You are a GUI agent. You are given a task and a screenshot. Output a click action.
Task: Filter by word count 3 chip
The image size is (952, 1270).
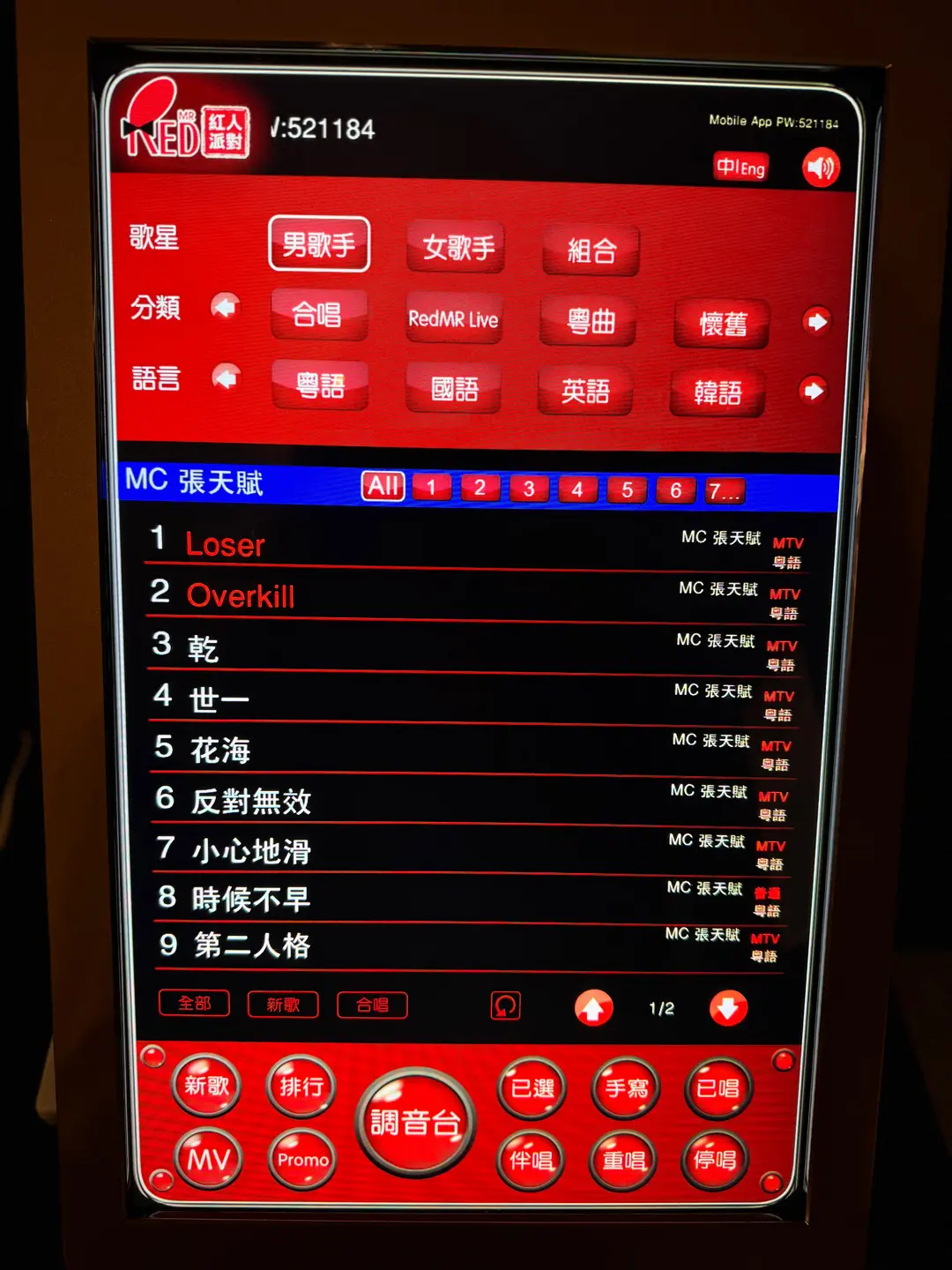point(529,489)
